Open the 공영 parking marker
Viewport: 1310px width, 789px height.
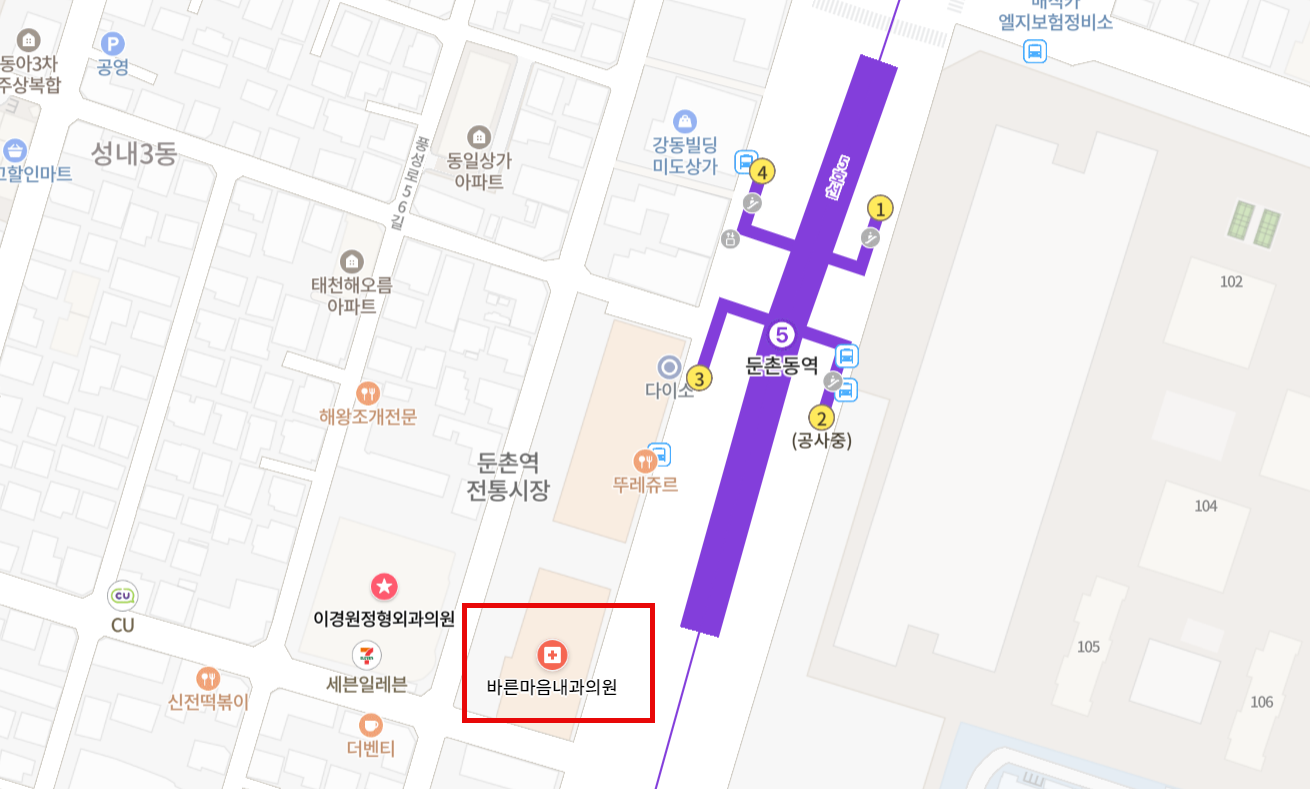click(113, 43)
